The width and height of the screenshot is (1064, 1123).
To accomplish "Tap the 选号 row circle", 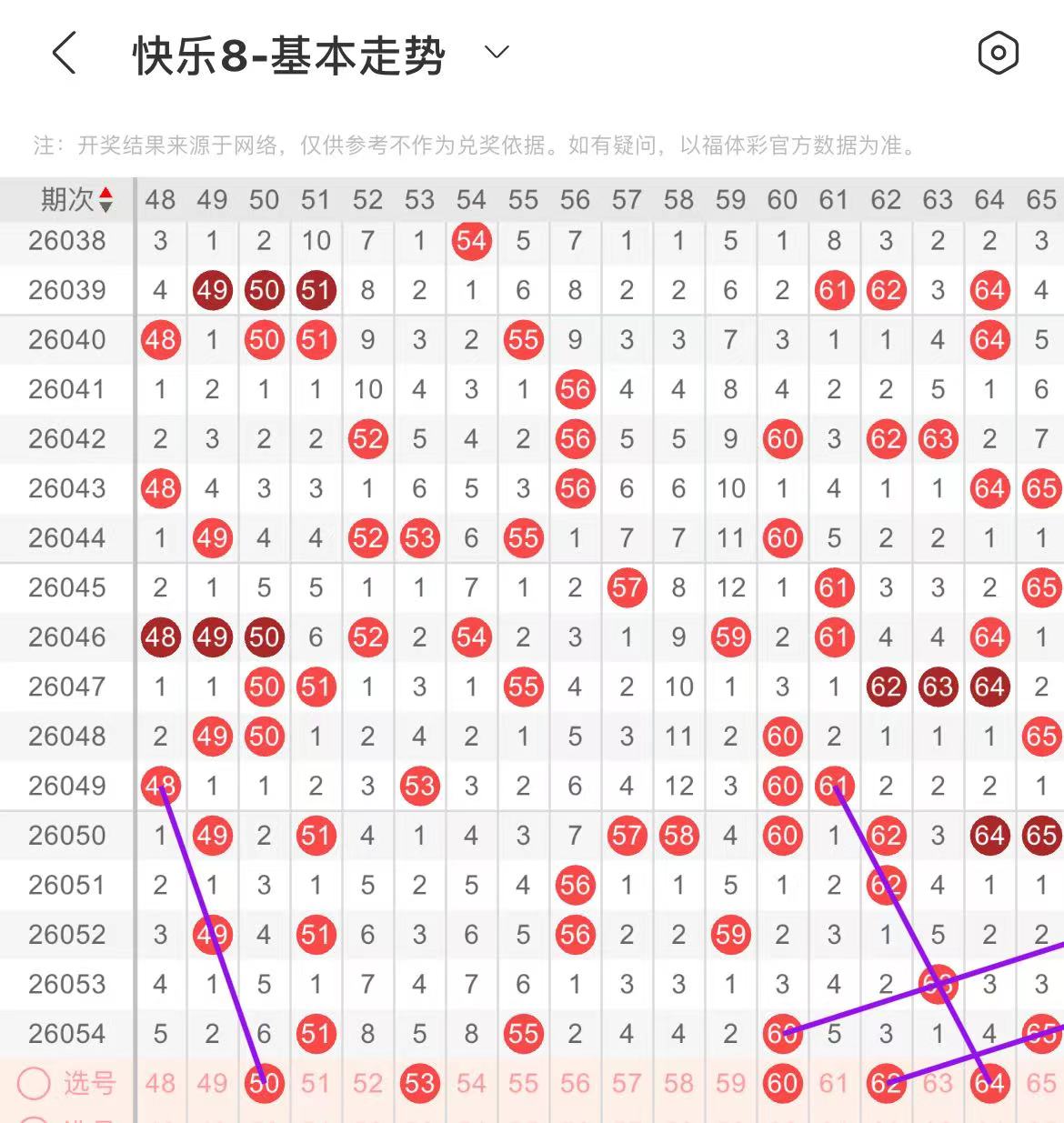I will (x=35, y=1083).
